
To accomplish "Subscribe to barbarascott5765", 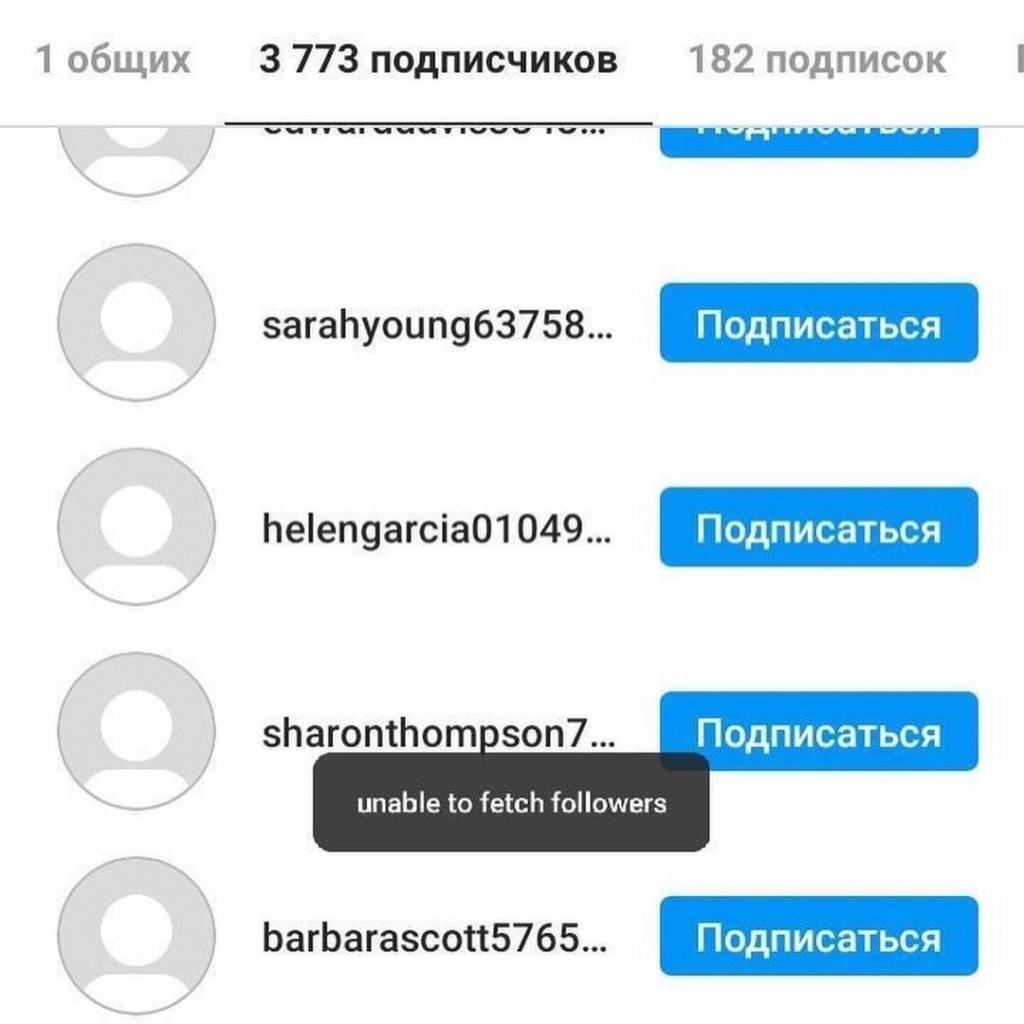I will click(x=818, y=937).
